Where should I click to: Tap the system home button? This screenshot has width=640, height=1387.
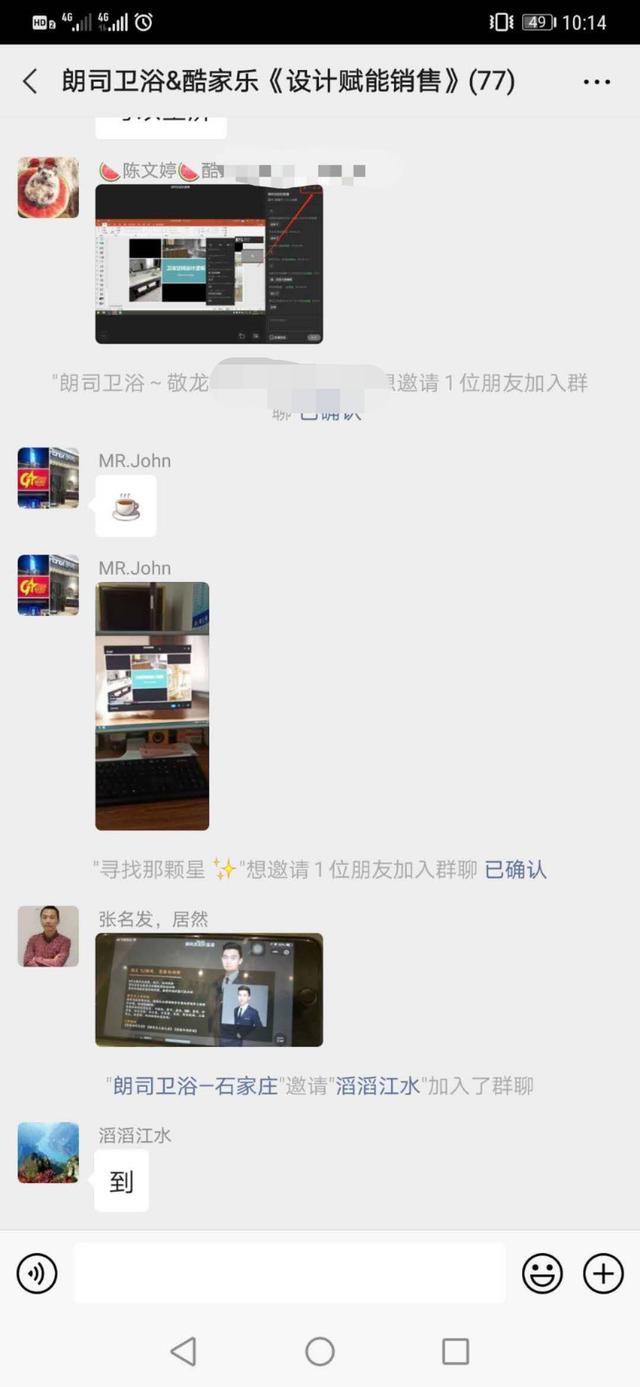320,1352
